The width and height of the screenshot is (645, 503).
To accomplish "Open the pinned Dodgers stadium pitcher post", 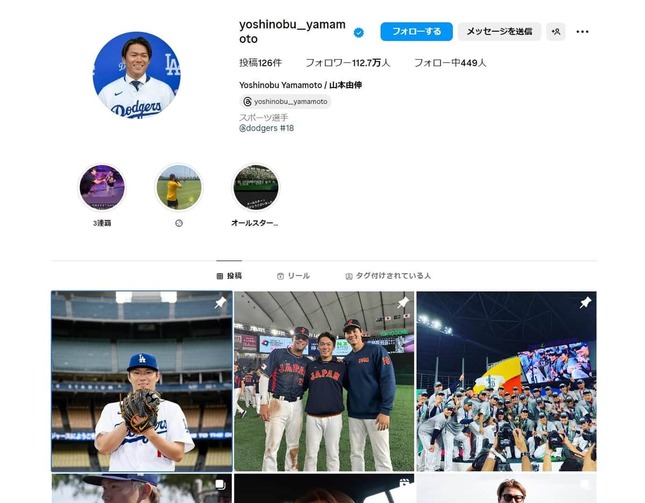I will tap(141, 381).
